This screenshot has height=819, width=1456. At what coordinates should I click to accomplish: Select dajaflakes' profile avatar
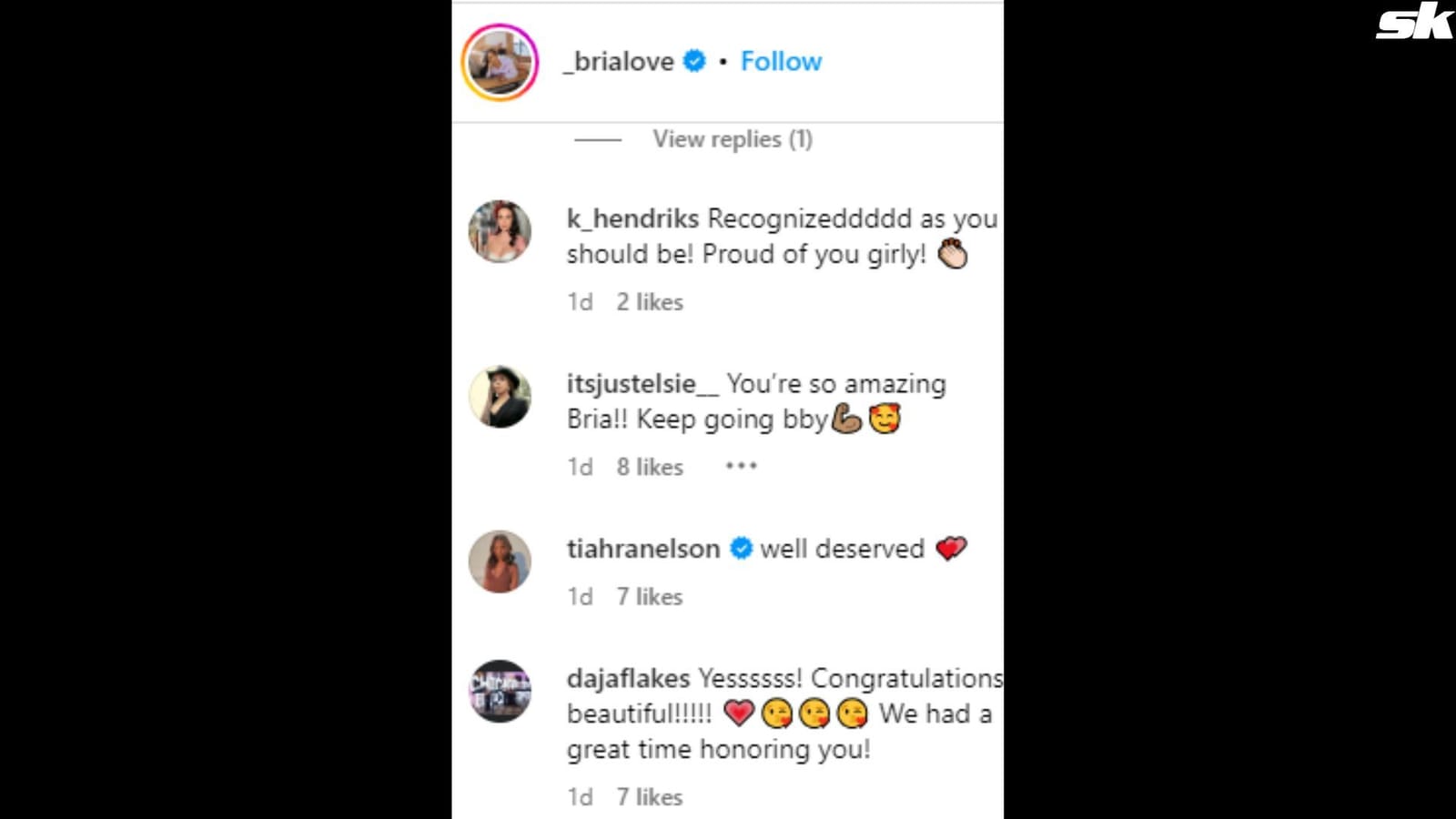[x=500, y=691]
